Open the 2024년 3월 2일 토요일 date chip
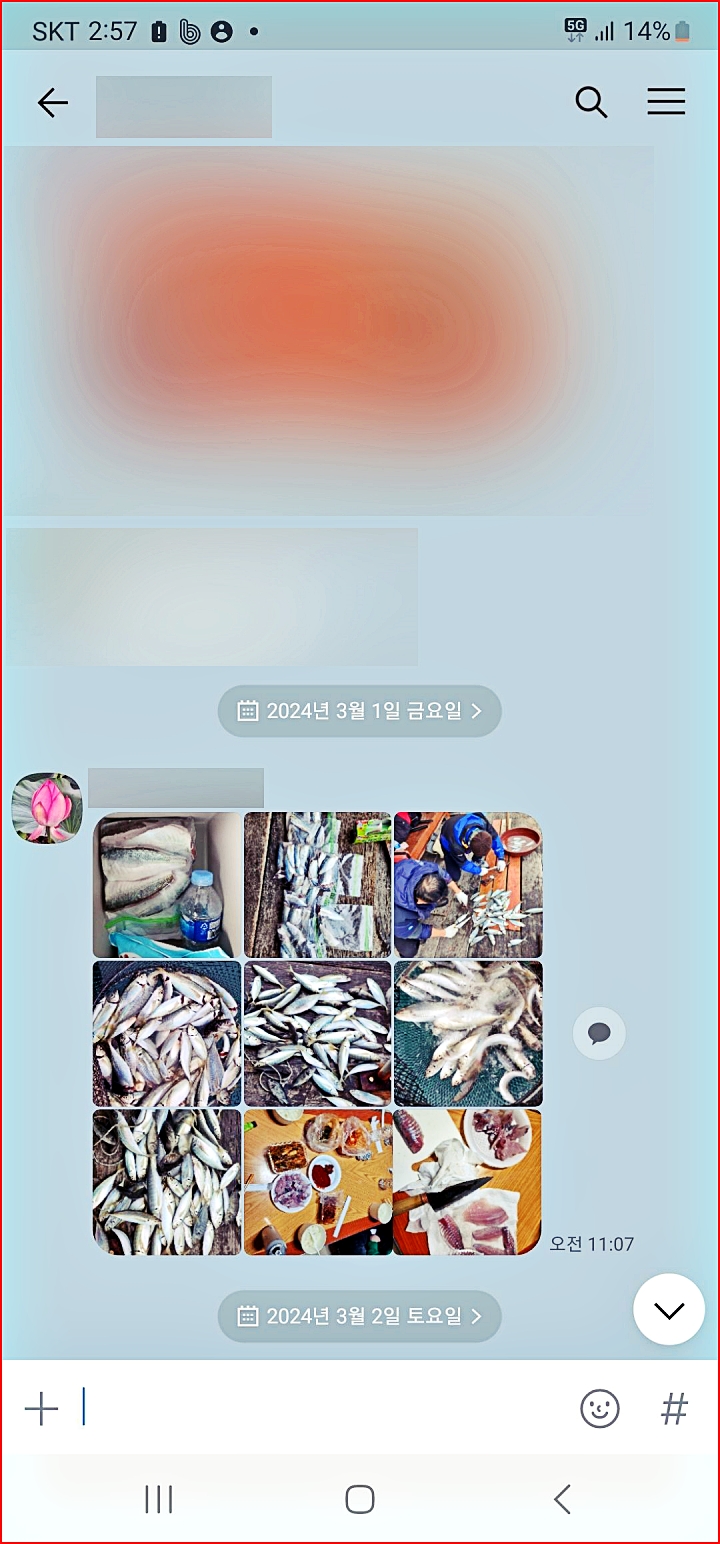720x1544 pixels. (x=359, y=1316)
